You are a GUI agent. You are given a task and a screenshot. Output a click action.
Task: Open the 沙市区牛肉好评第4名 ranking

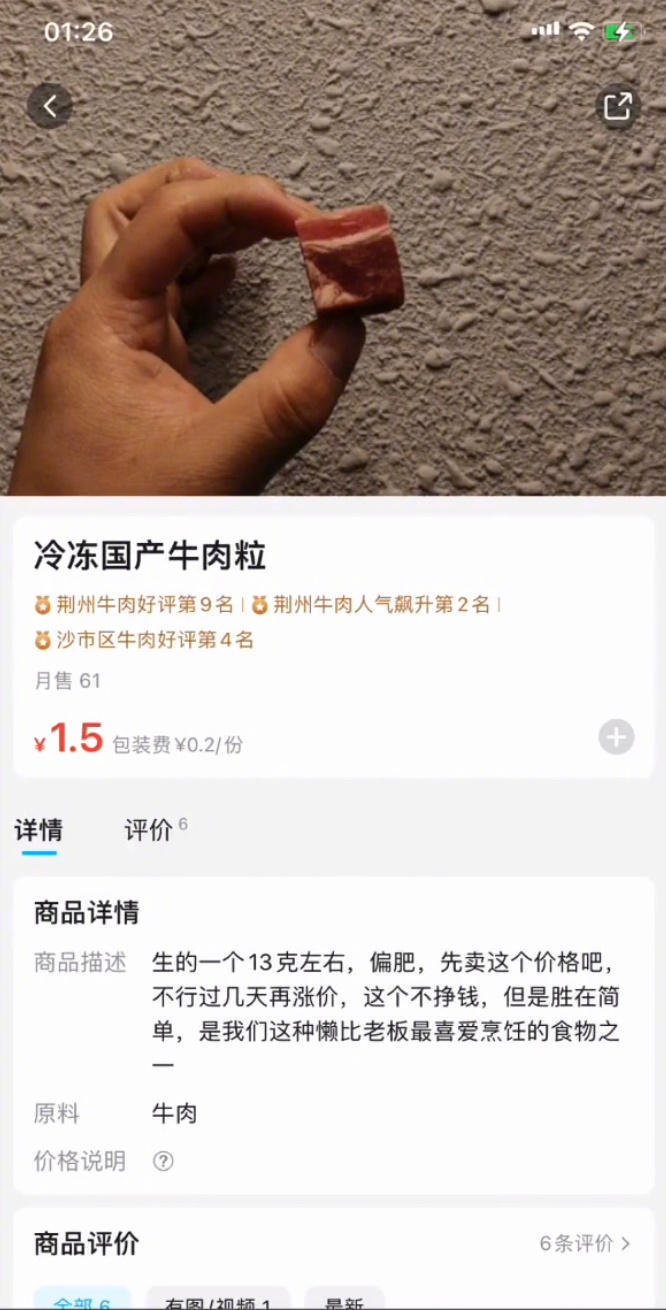pyautogui.click(x=144, y=640)
